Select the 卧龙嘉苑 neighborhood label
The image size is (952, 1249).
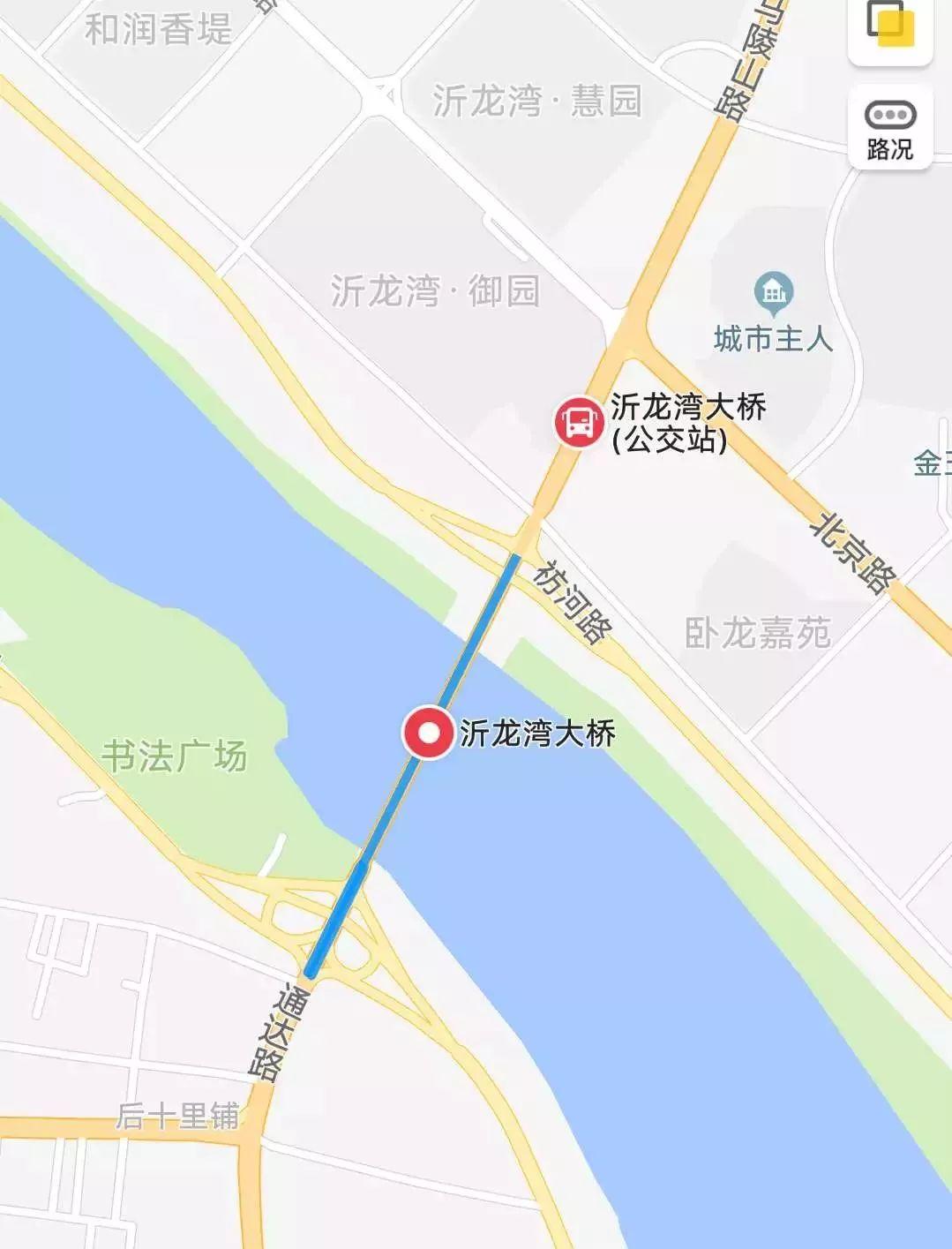coord(757,632)
